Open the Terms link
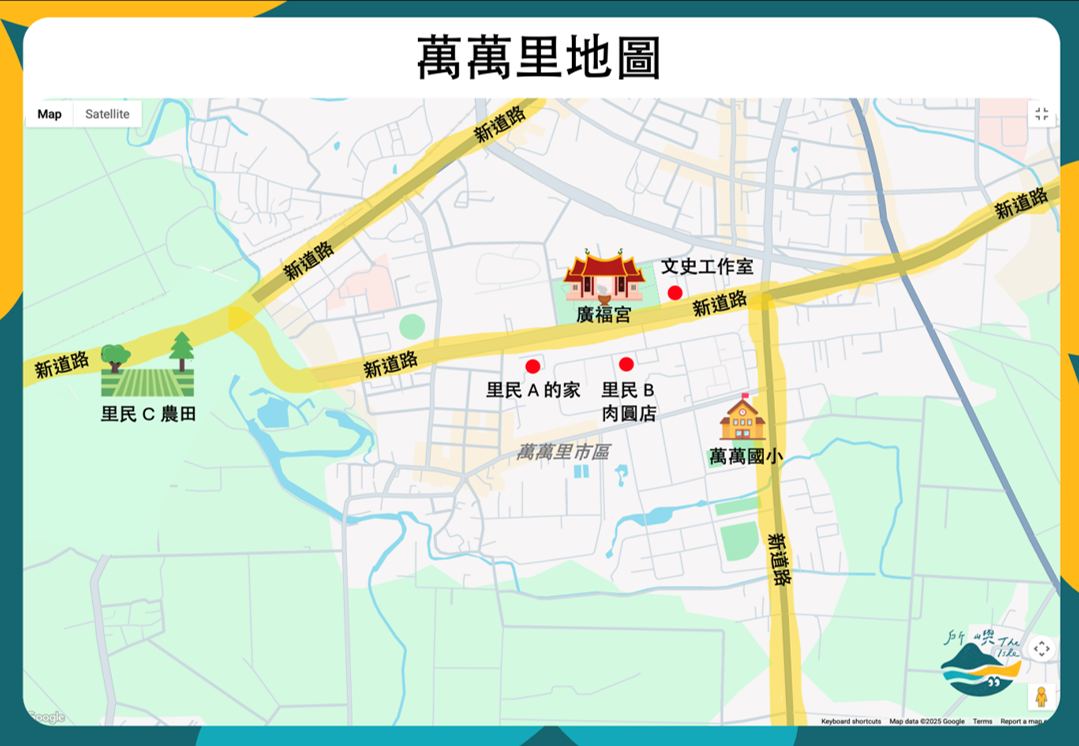 [x=983, y=721]
